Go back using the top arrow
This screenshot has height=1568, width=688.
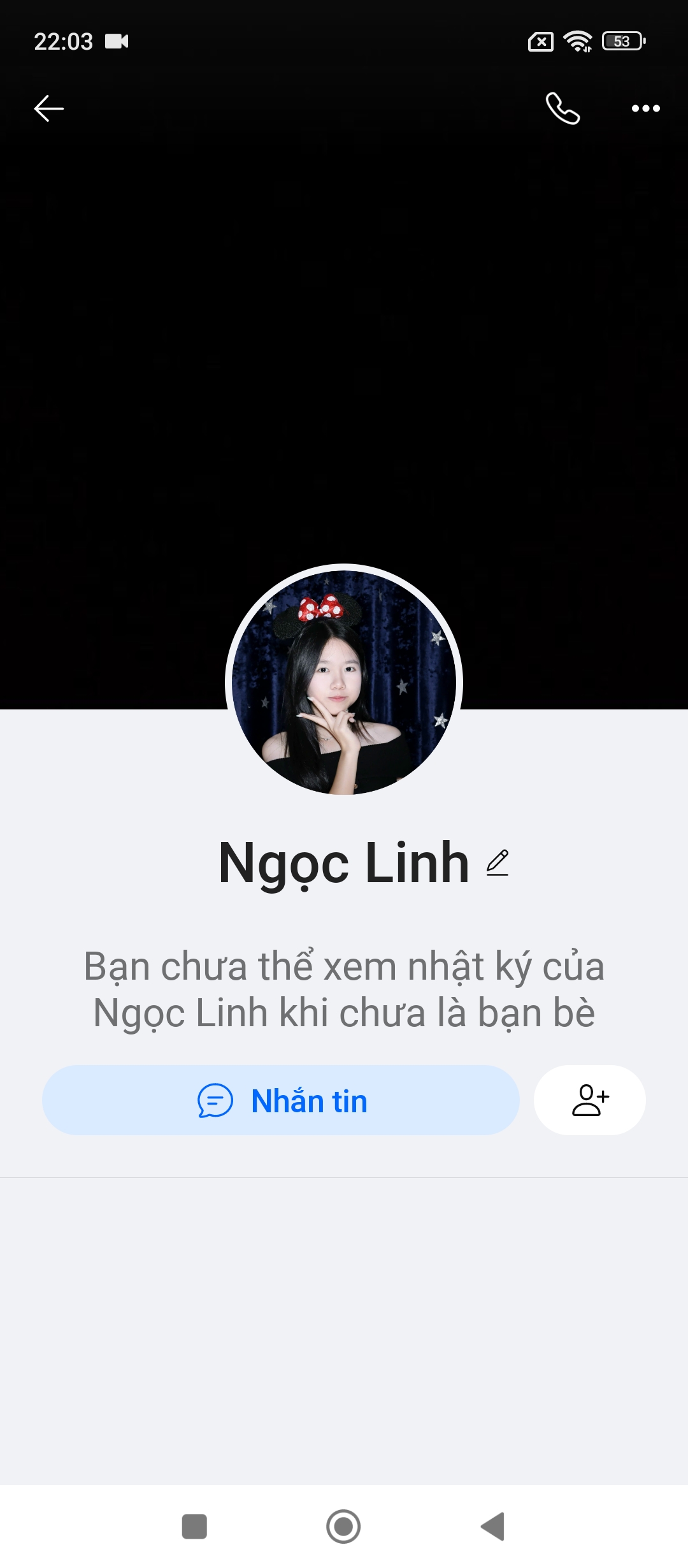click(x=48, y=108)
